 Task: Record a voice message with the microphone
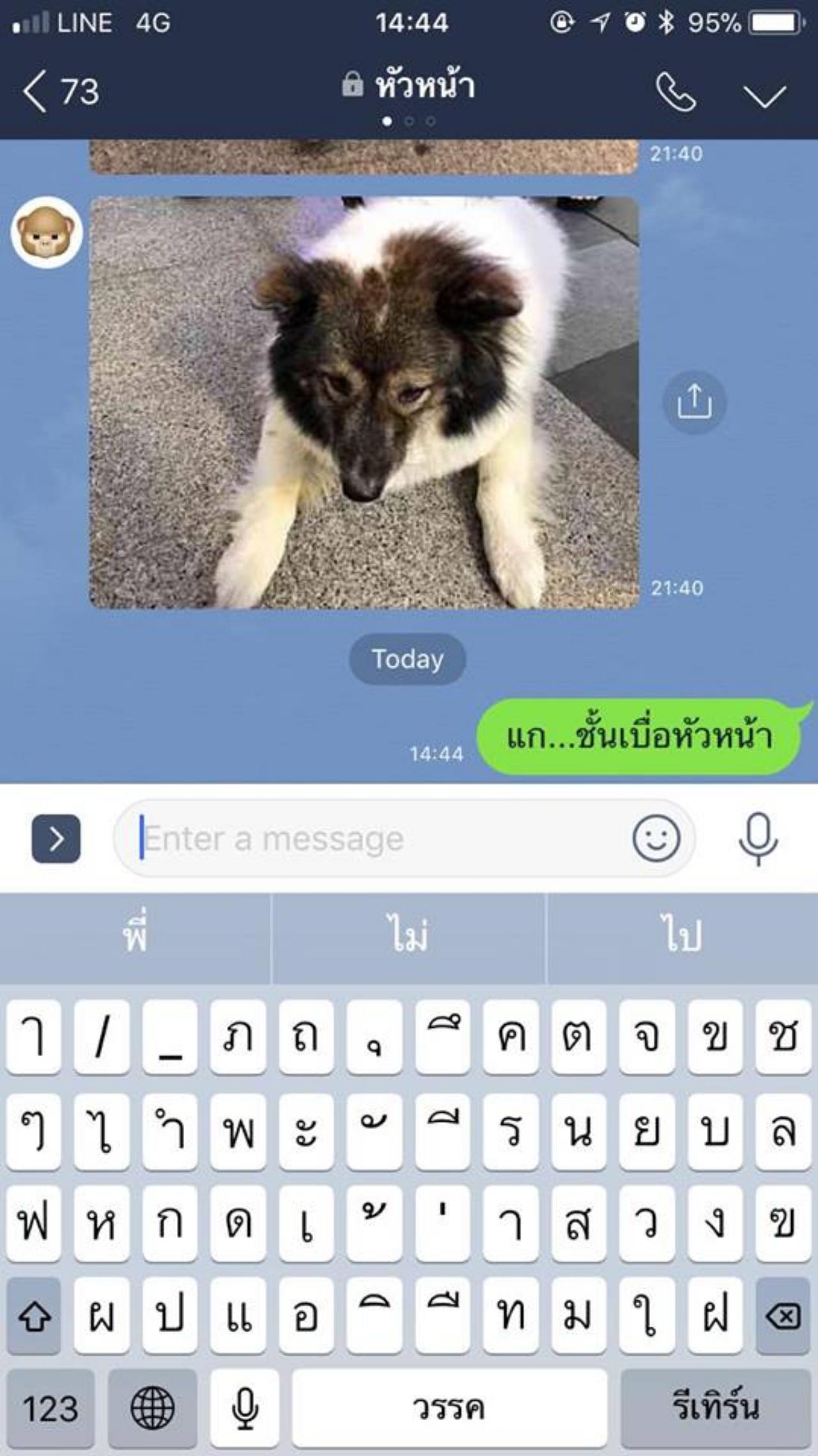[x=758, y=838]
